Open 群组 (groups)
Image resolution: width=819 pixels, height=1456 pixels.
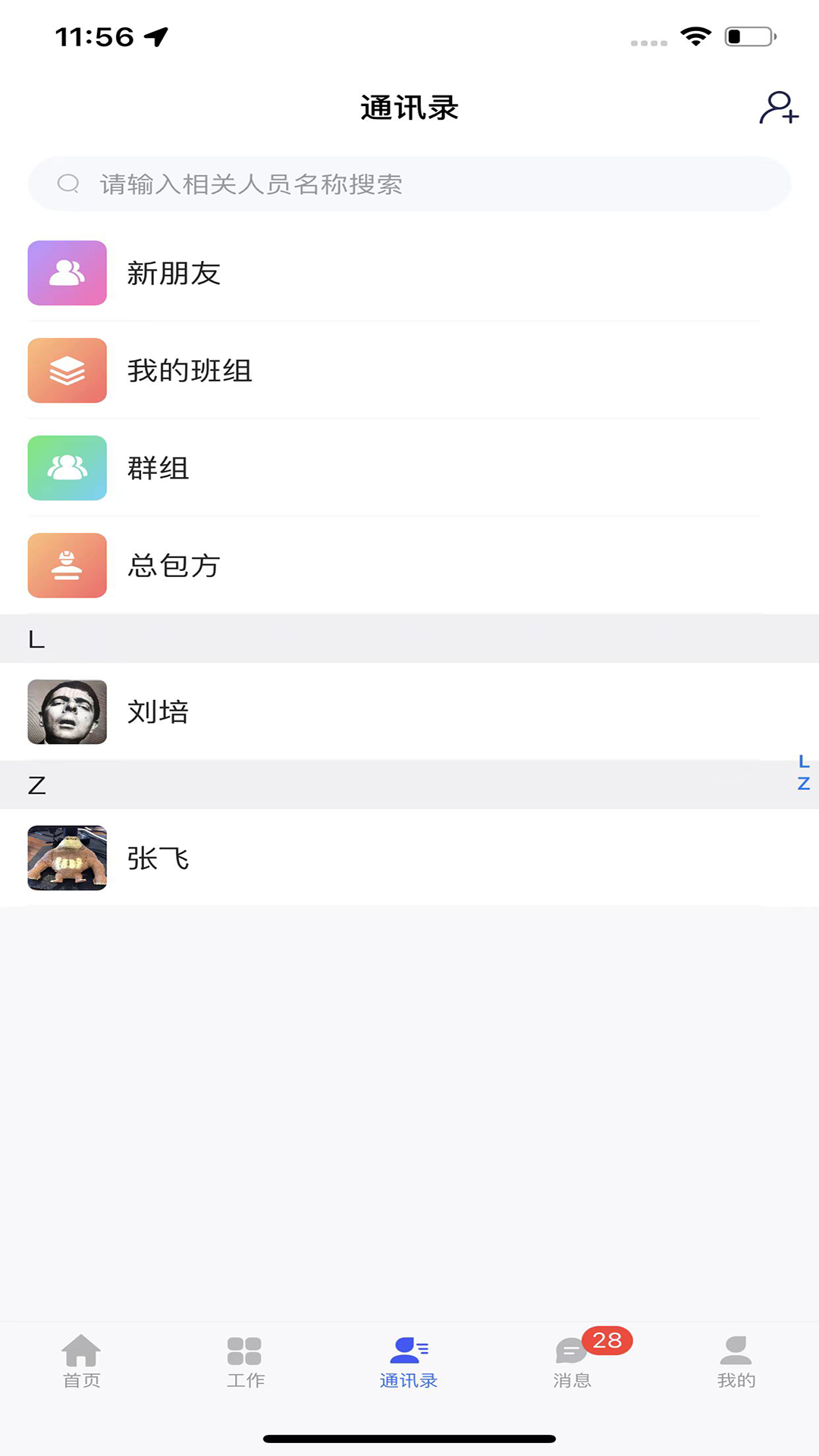click(394, 468)
